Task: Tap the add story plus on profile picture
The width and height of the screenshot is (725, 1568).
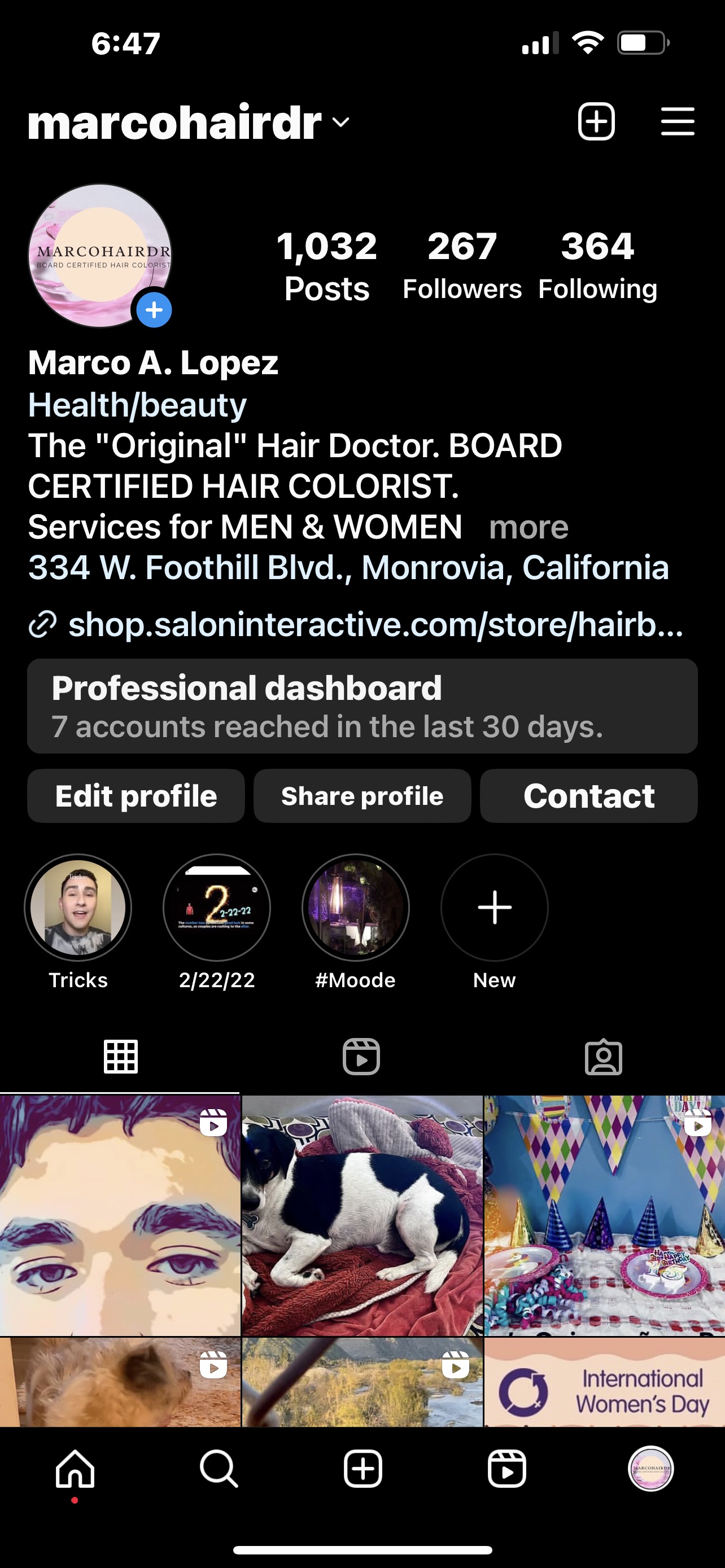Action: 154,310
